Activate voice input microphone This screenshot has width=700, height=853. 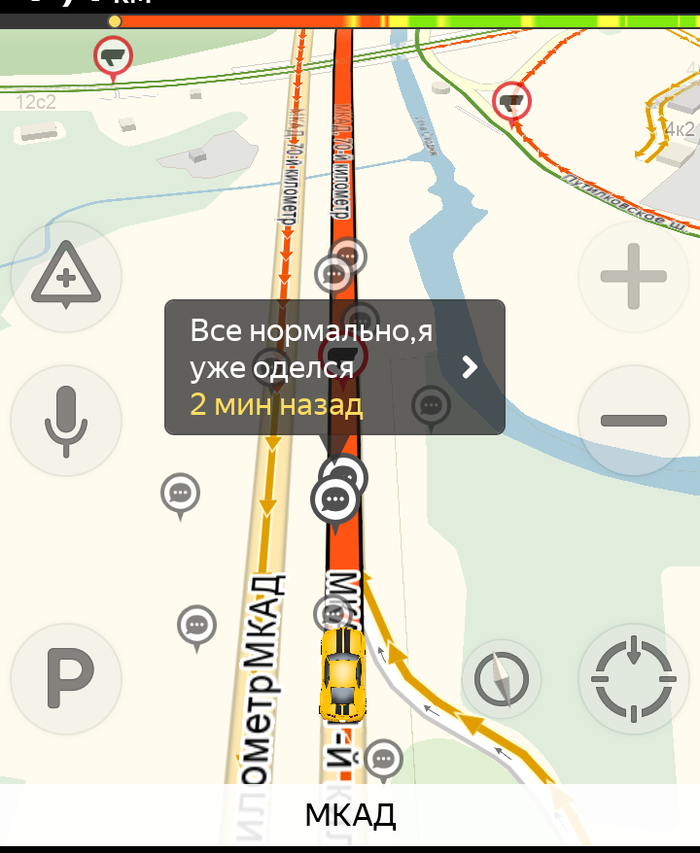click(66, 420)
